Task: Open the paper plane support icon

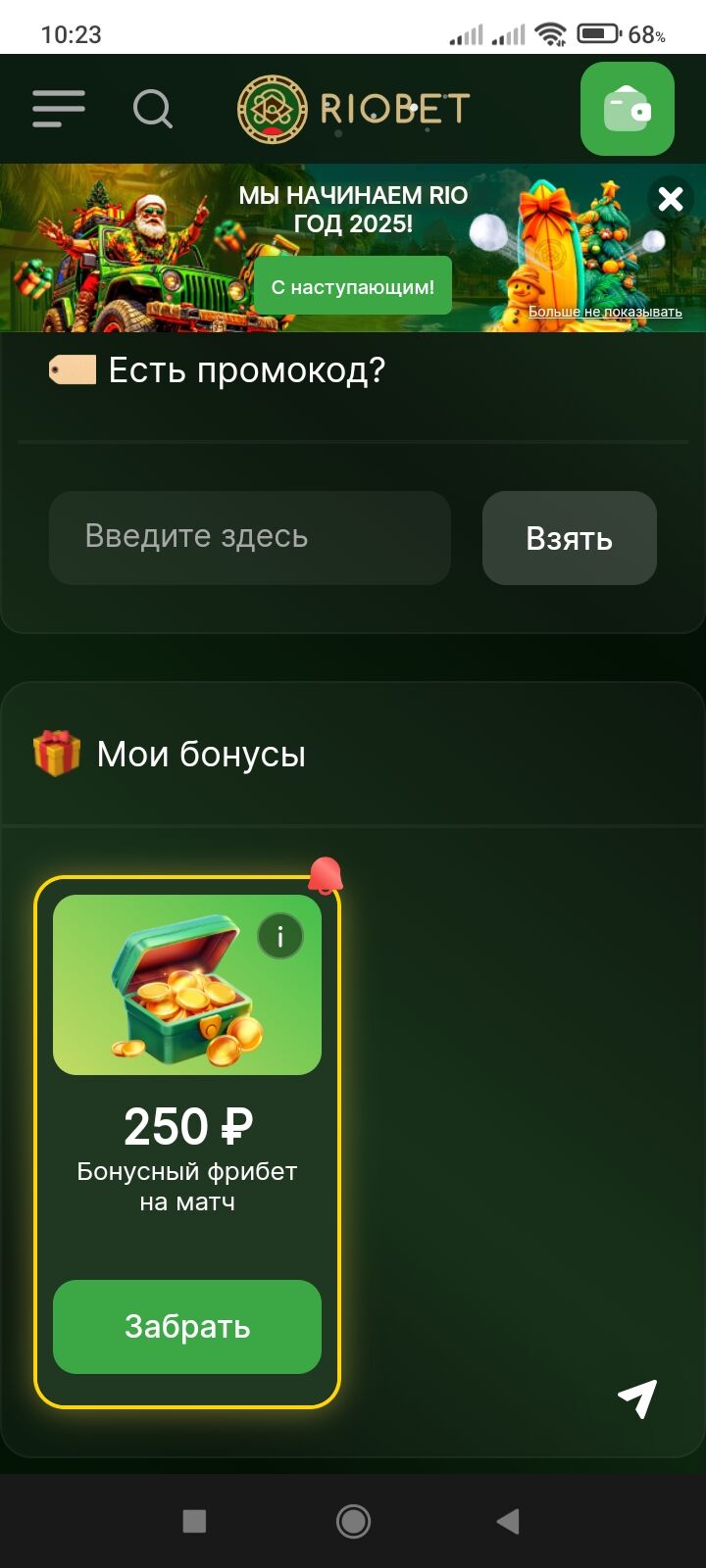Action: (x=637, y=1397)
